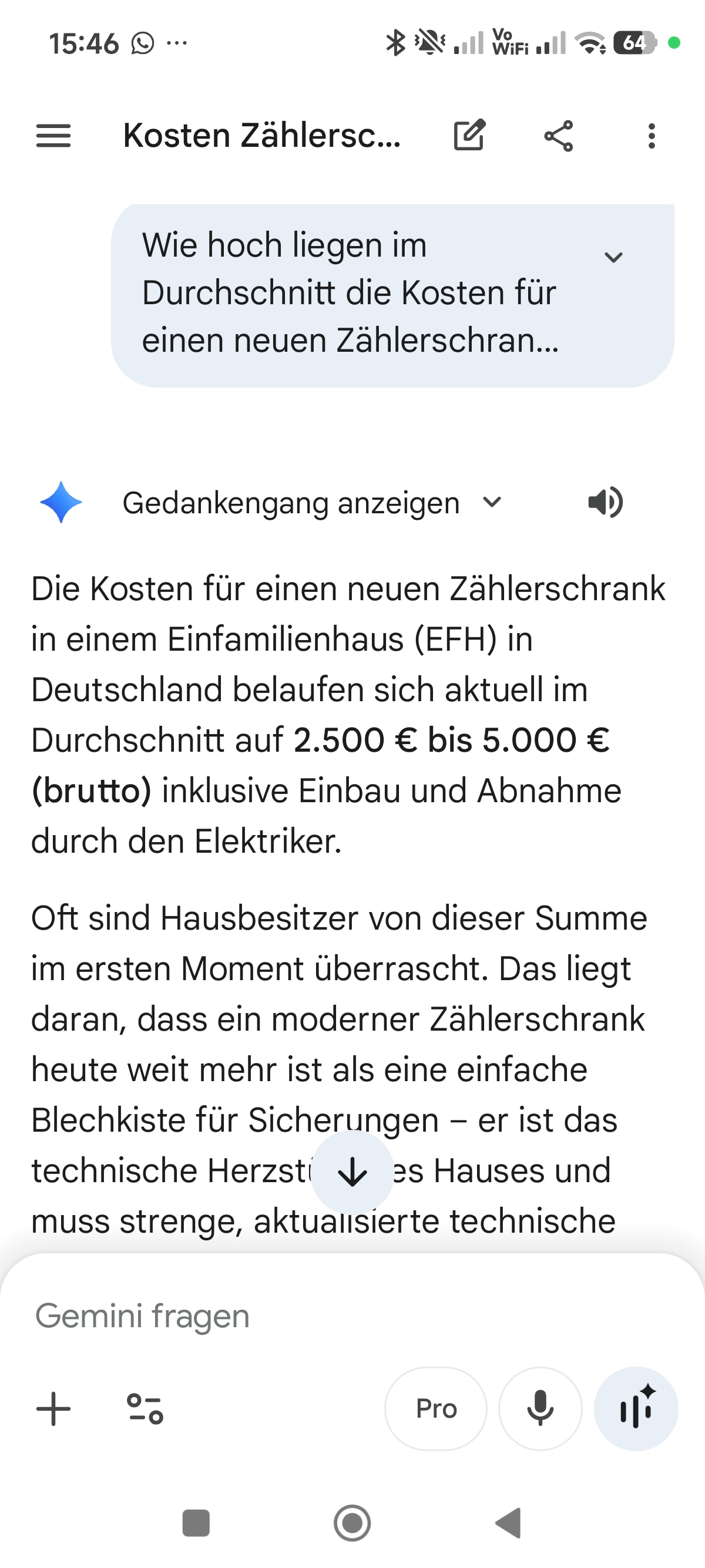Open the three-dot overflow menu
705x1568 pixels.
point(652,135)
